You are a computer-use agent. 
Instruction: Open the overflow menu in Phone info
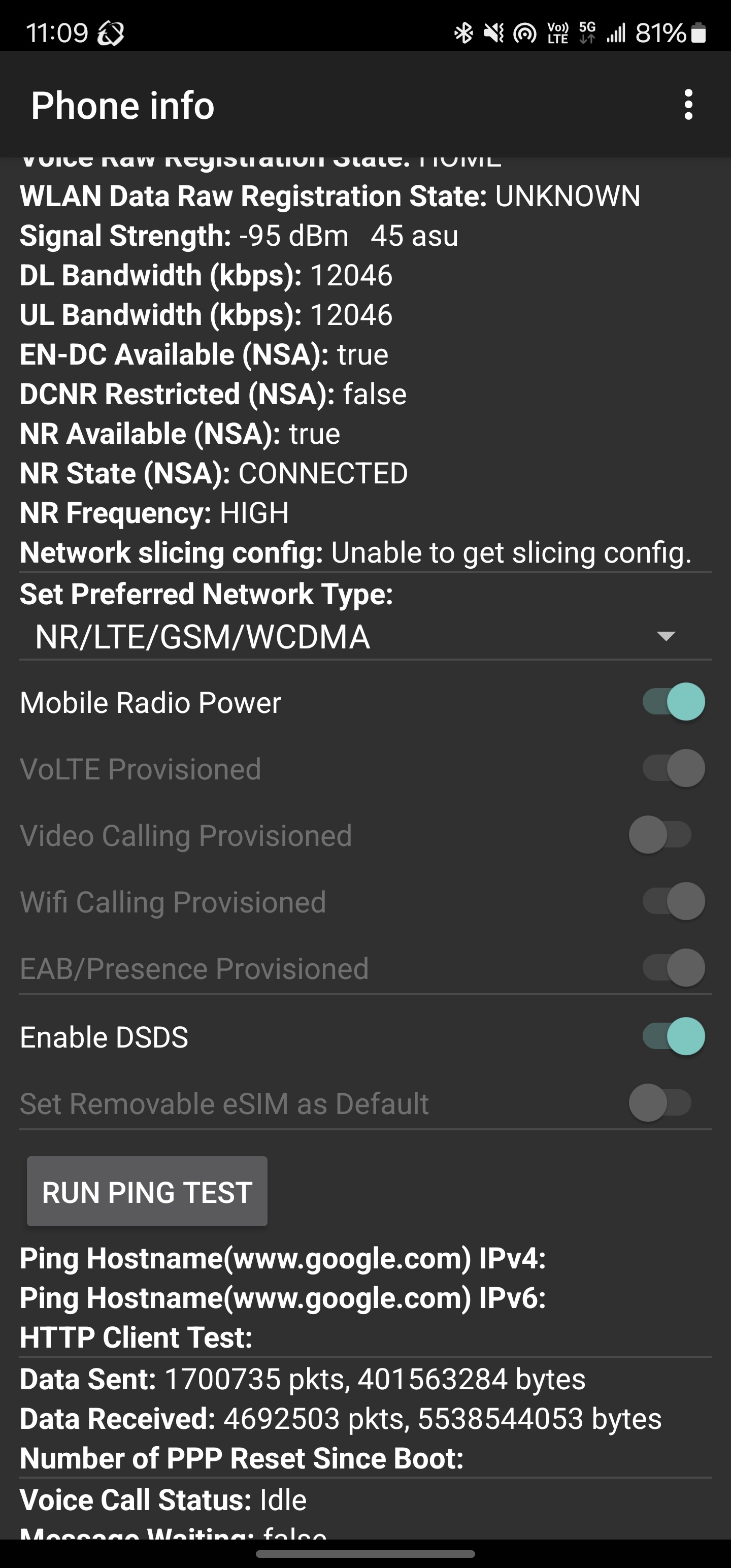tap(688, 105)
